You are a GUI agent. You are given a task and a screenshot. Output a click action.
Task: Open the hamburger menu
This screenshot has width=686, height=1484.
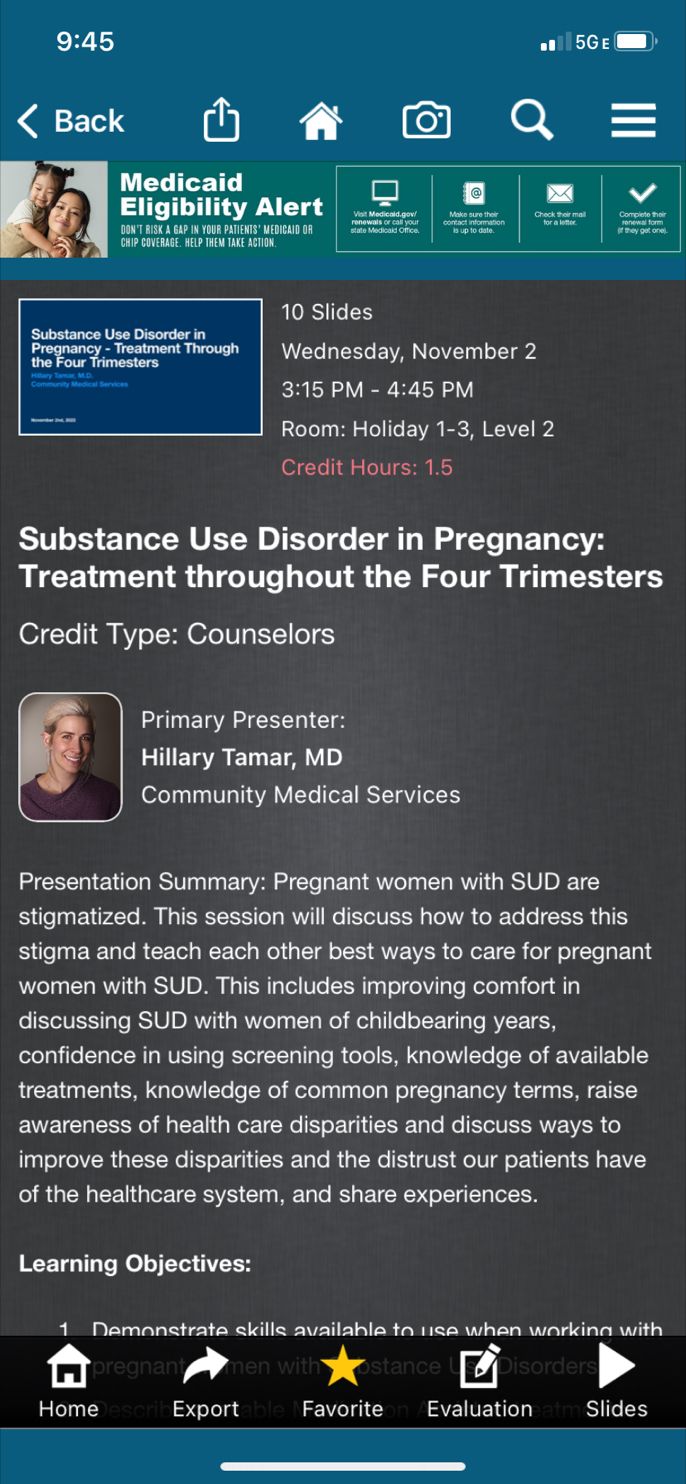(633, 121)
